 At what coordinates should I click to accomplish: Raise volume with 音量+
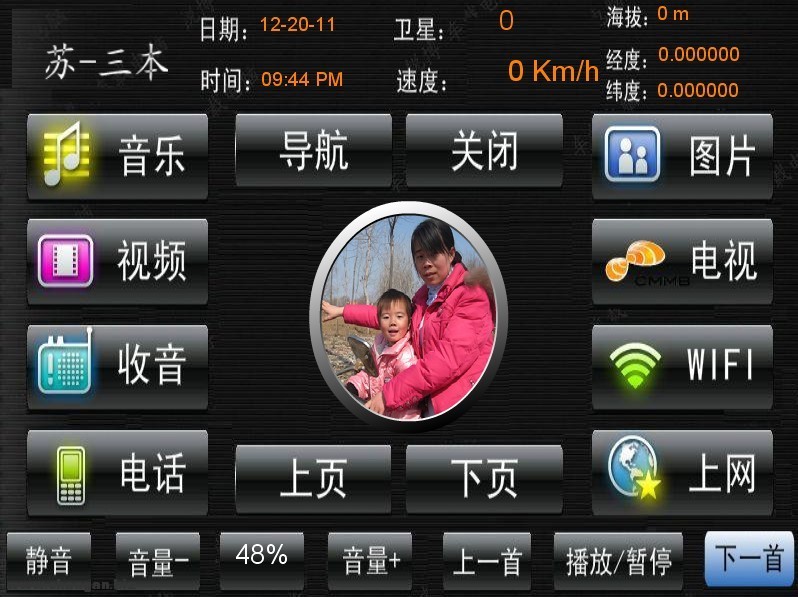370,560
